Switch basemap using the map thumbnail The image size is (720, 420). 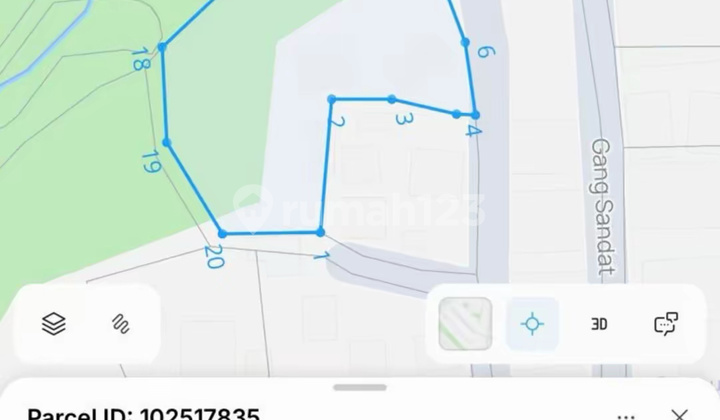[x=465, y=323]
